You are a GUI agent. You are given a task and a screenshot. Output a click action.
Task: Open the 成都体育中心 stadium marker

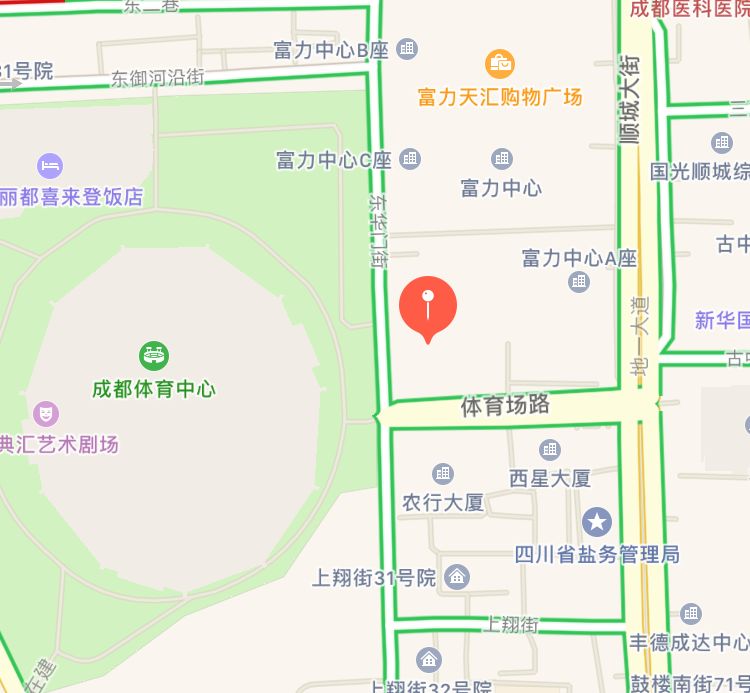(154, 355)
